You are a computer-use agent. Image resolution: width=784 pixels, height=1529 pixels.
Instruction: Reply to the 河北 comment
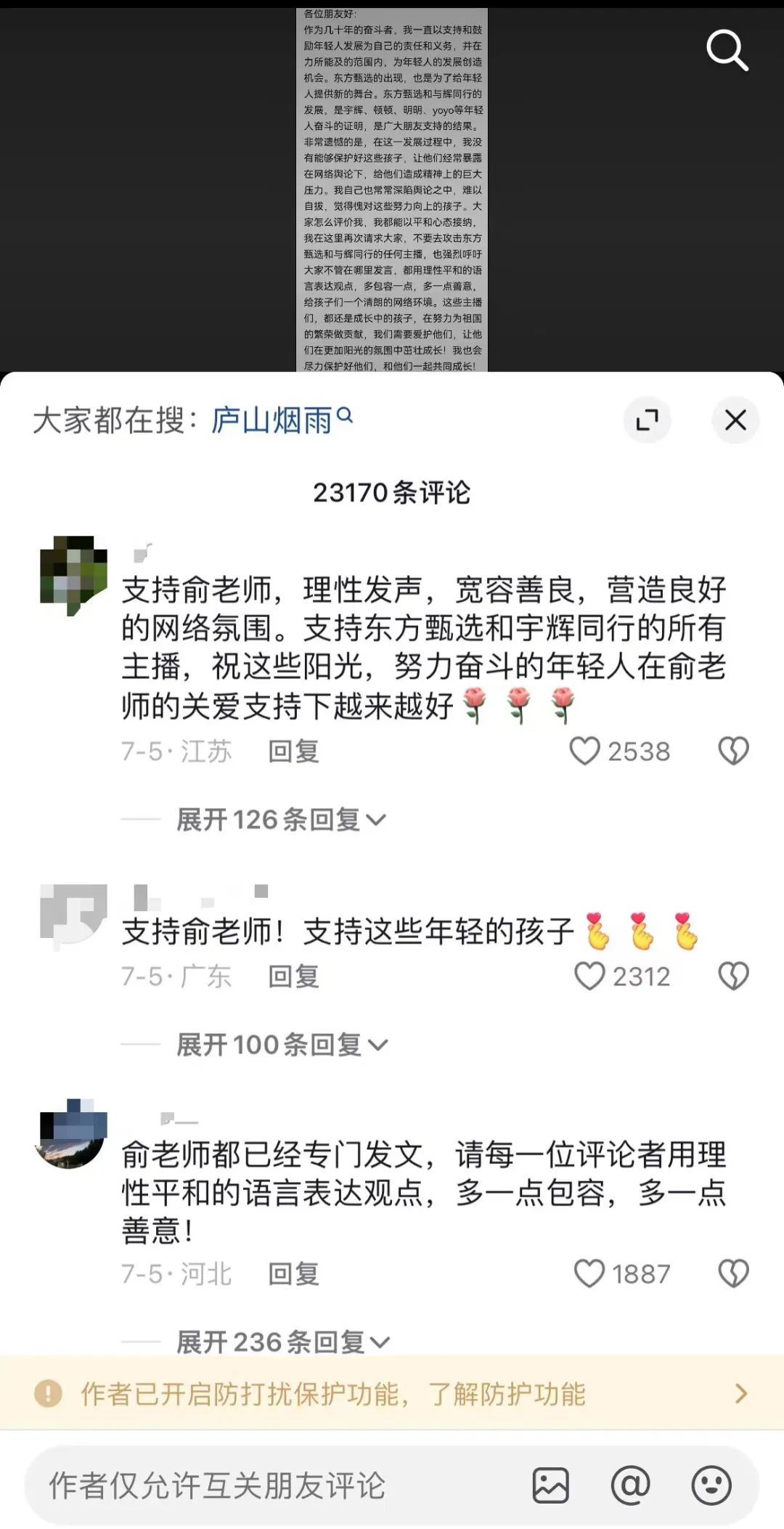click(x=293, y=1274)
